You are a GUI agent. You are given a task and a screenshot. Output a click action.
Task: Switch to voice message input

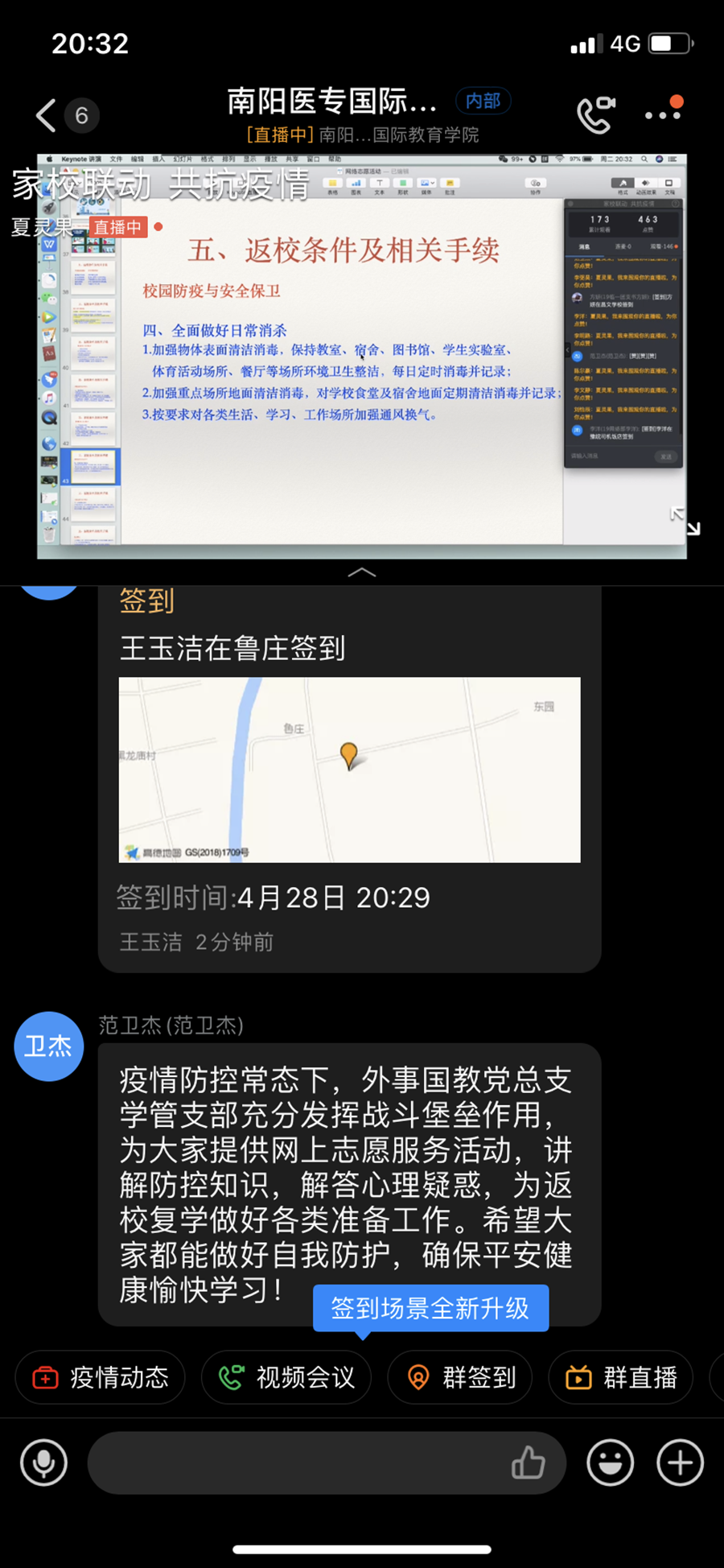44,1463
